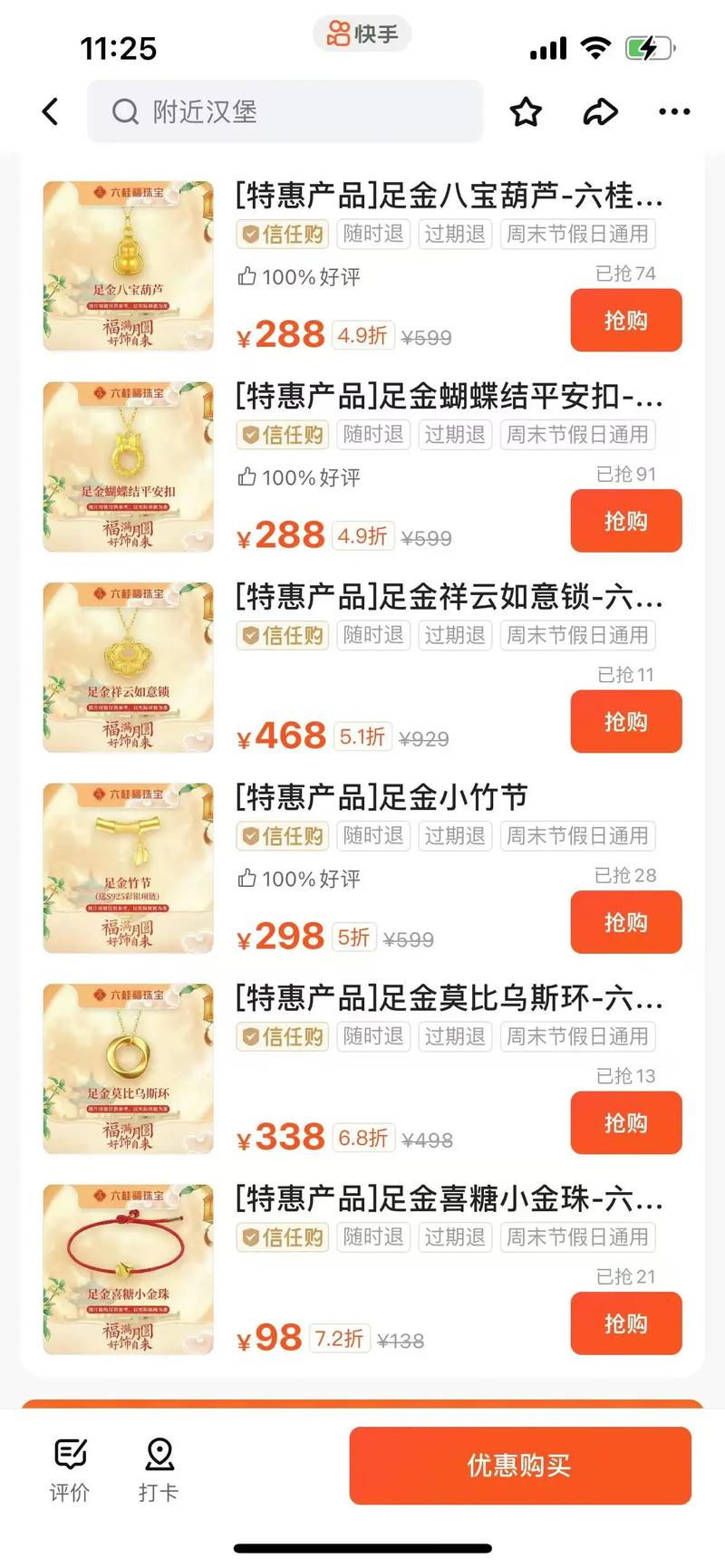Toggle the 信任购 badge on 足金小竹节

pos(281,836)
